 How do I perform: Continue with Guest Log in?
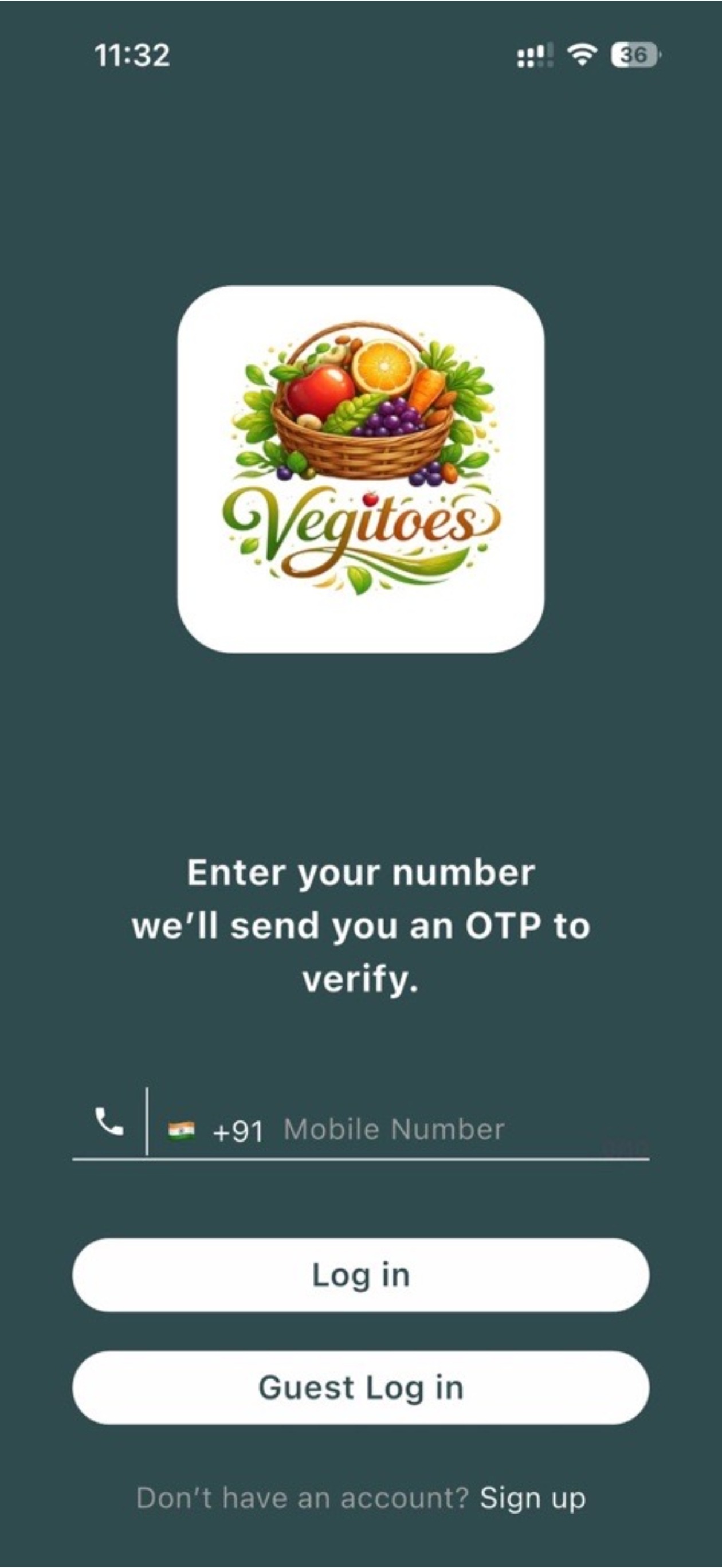[x=361, y=1388]
